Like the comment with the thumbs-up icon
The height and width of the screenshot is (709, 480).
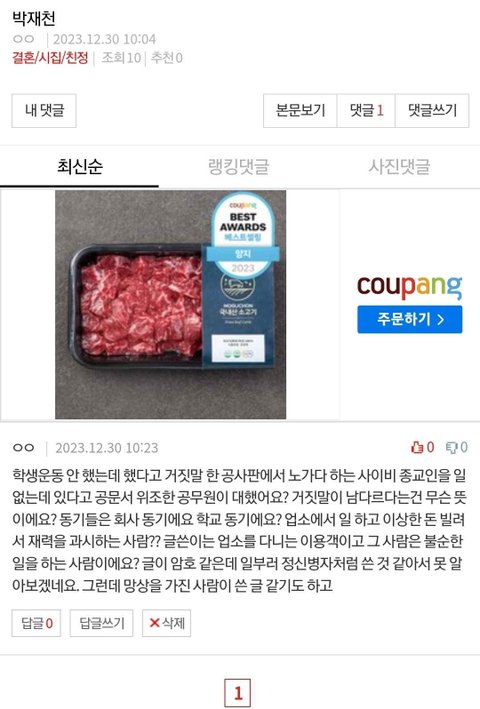click(422, 447)
